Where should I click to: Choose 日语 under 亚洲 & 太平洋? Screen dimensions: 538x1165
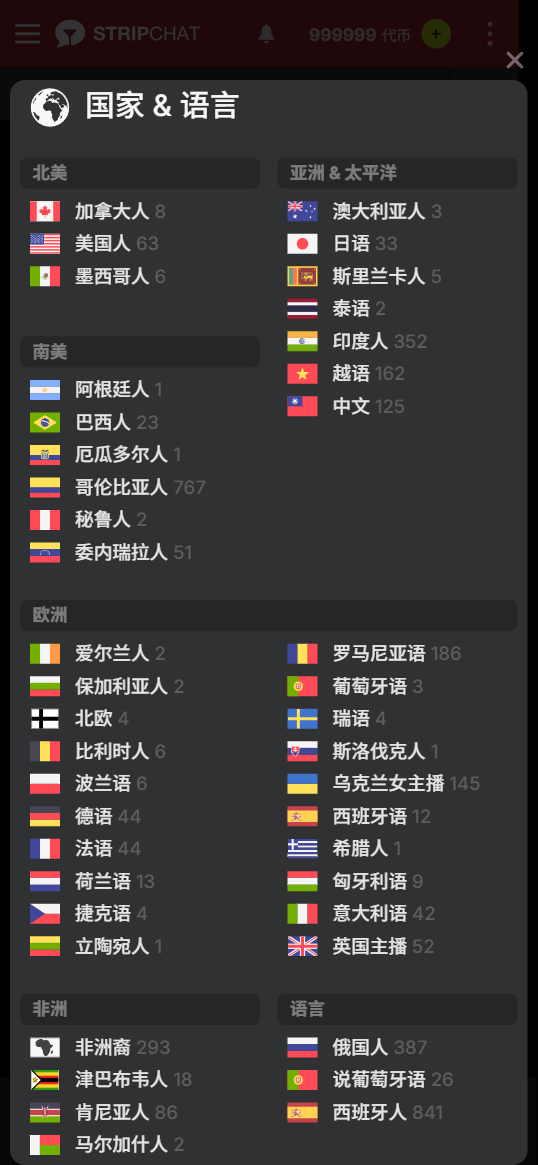pyautogui.click(x=343, y=244)
